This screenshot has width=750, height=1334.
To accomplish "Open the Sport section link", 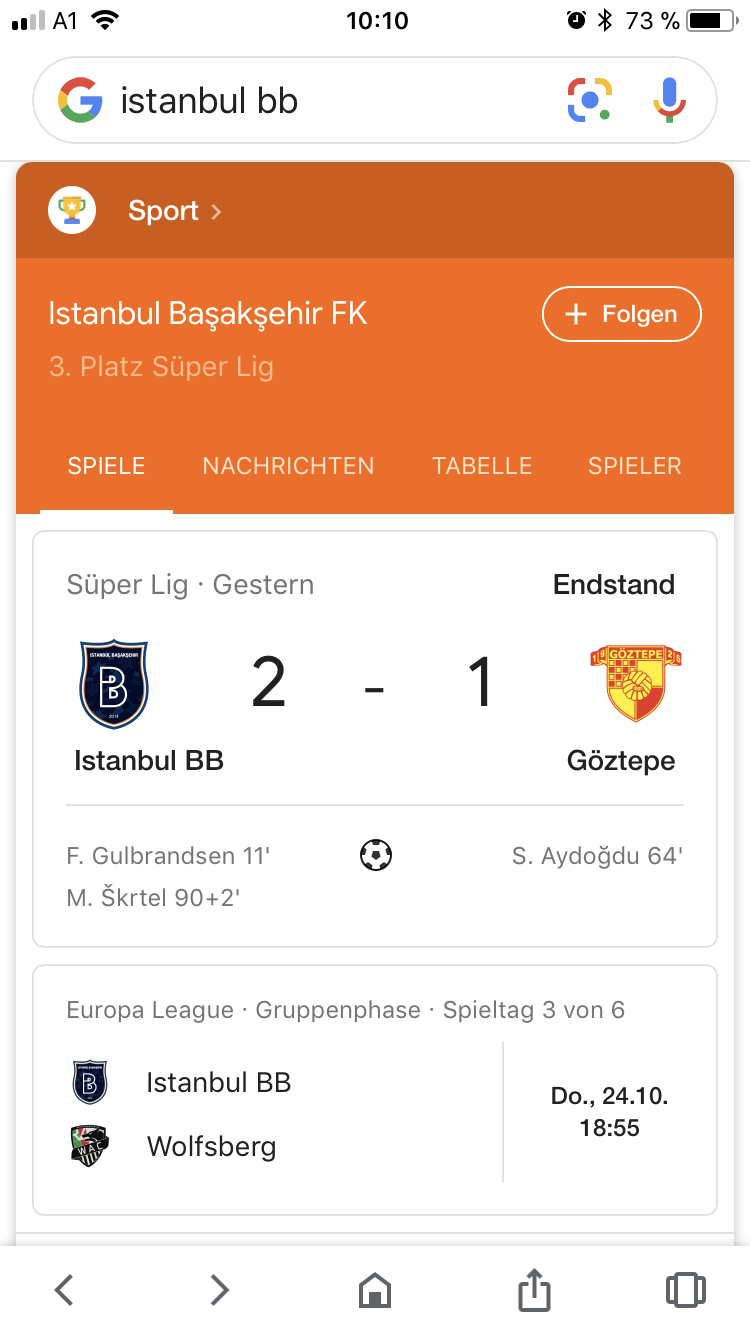I will click(175, 211).
